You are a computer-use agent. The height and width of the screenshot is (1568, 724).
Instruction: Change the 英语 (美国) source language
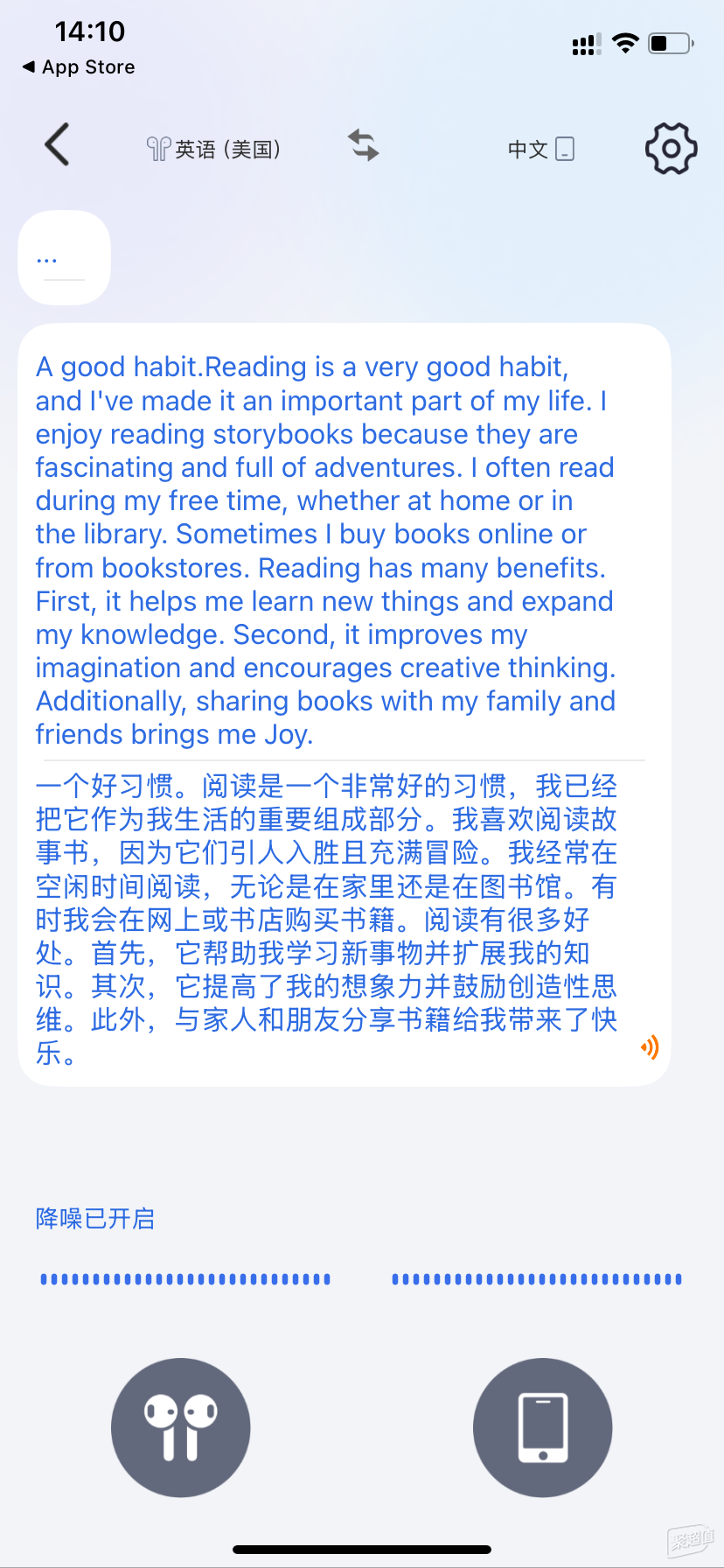(x=213, y=149)
